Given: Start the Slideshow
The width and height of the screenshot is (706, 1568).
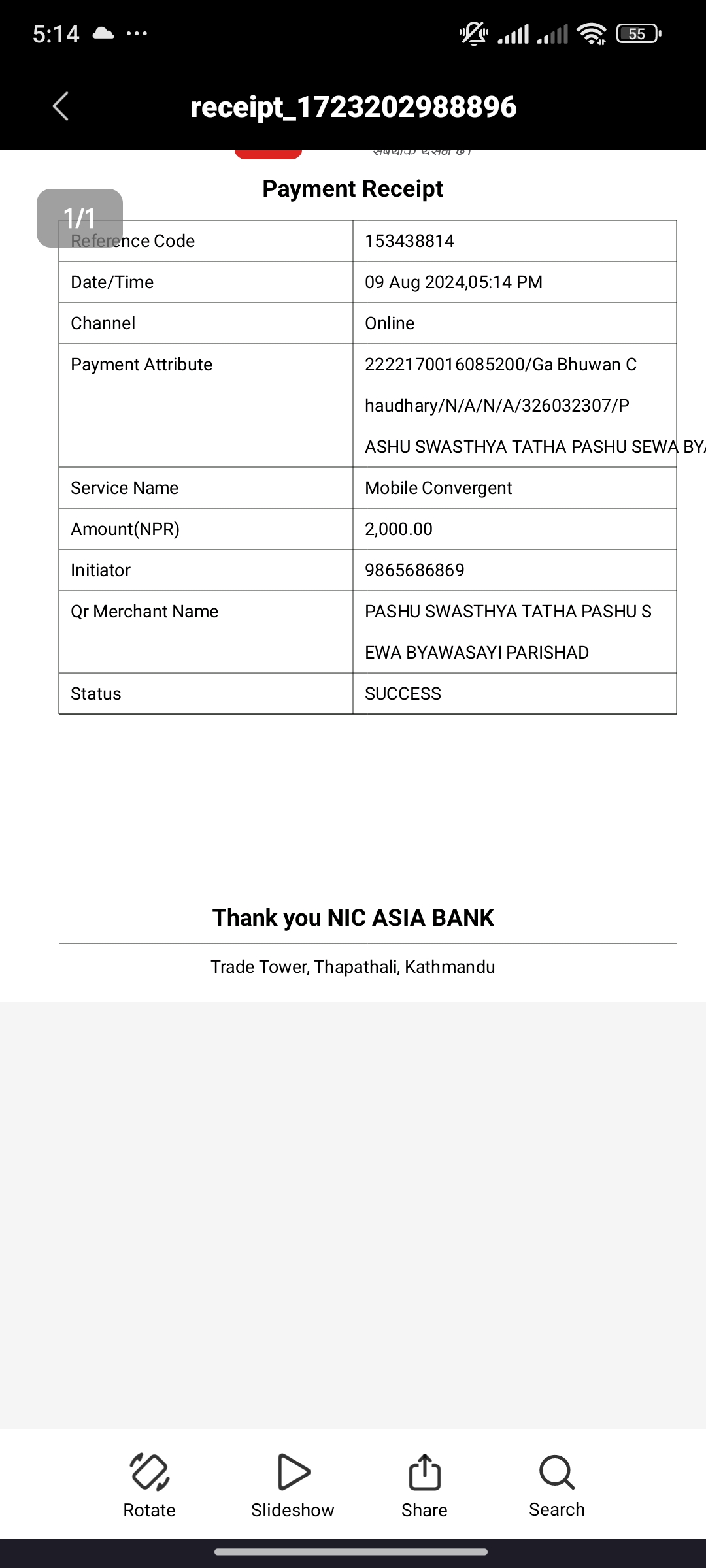Looking at the screenshot, I should click(293, 1485).
